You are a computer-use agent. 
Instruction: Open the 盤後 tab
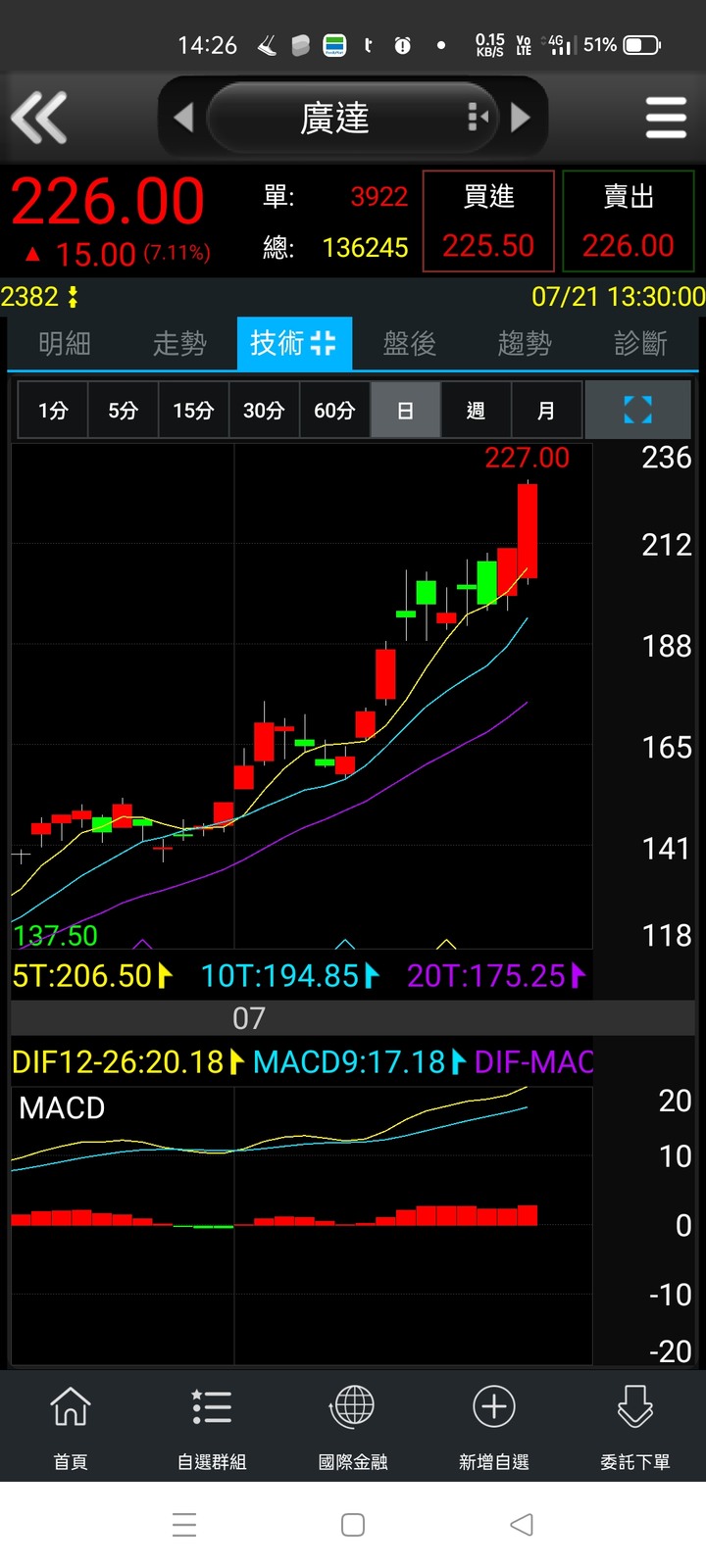tap(409, 344)
